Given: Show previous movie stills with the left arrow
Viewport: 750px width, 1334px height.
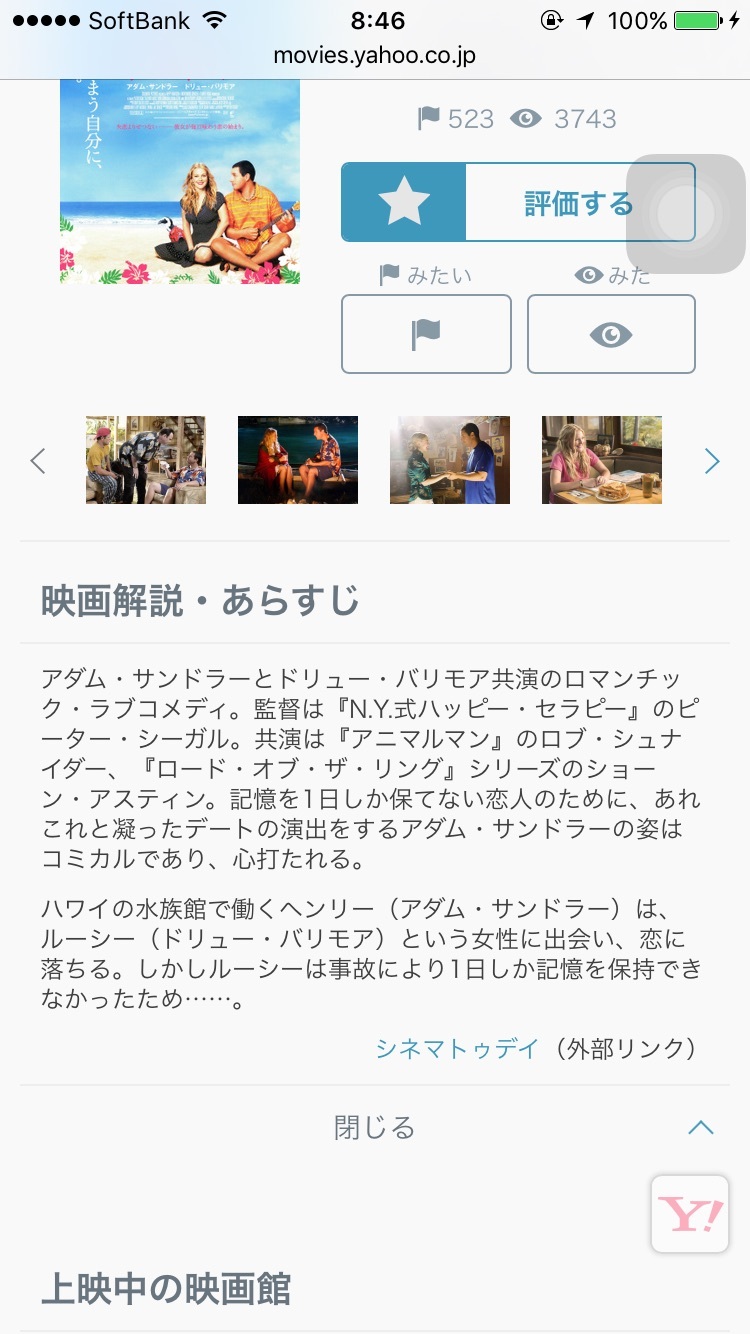Looking at the screenshot, I should pyautogui.click(x=38, y=461).
